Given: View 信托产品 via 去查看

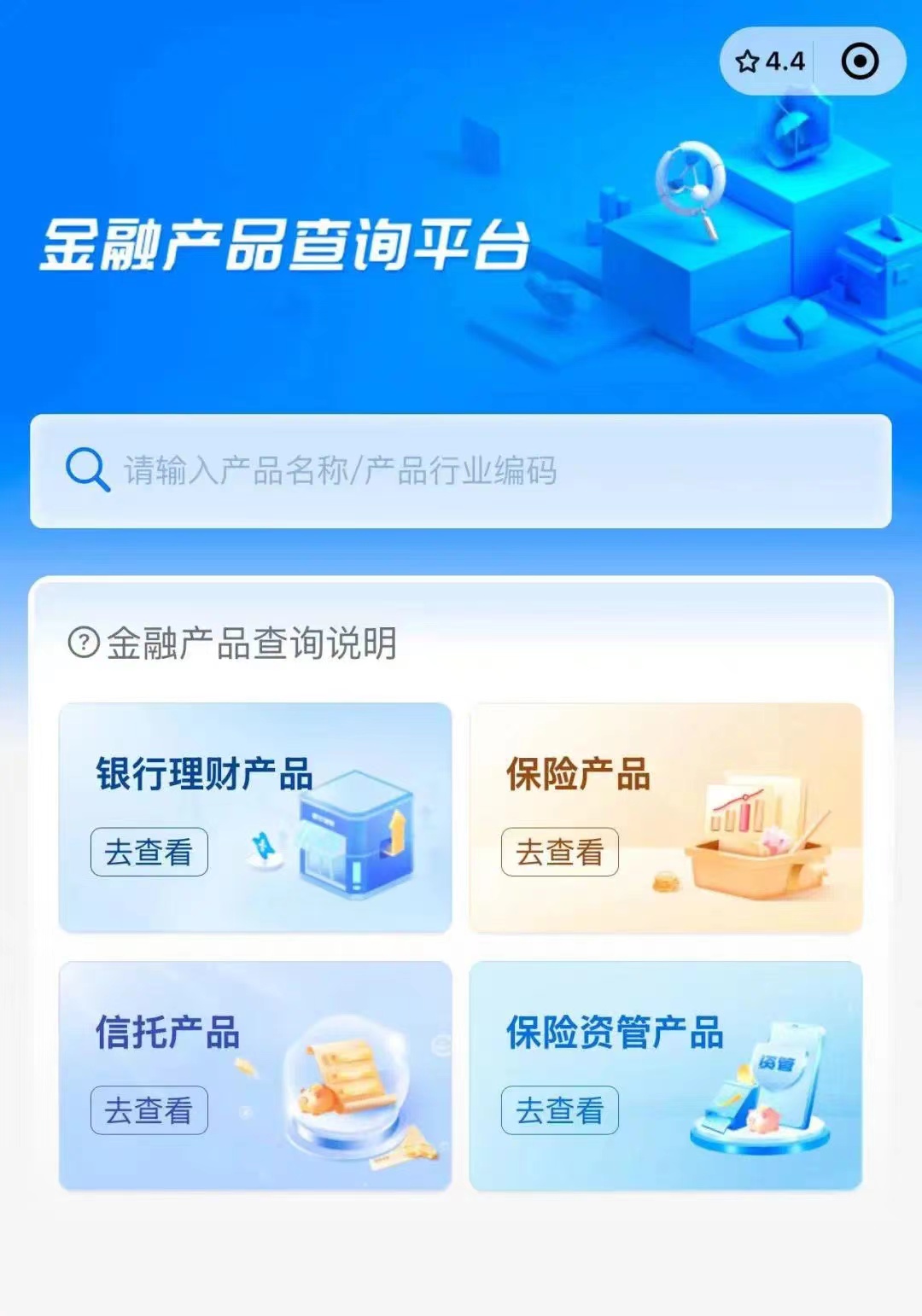Looking at the screenshot, I should (149, 1109).
